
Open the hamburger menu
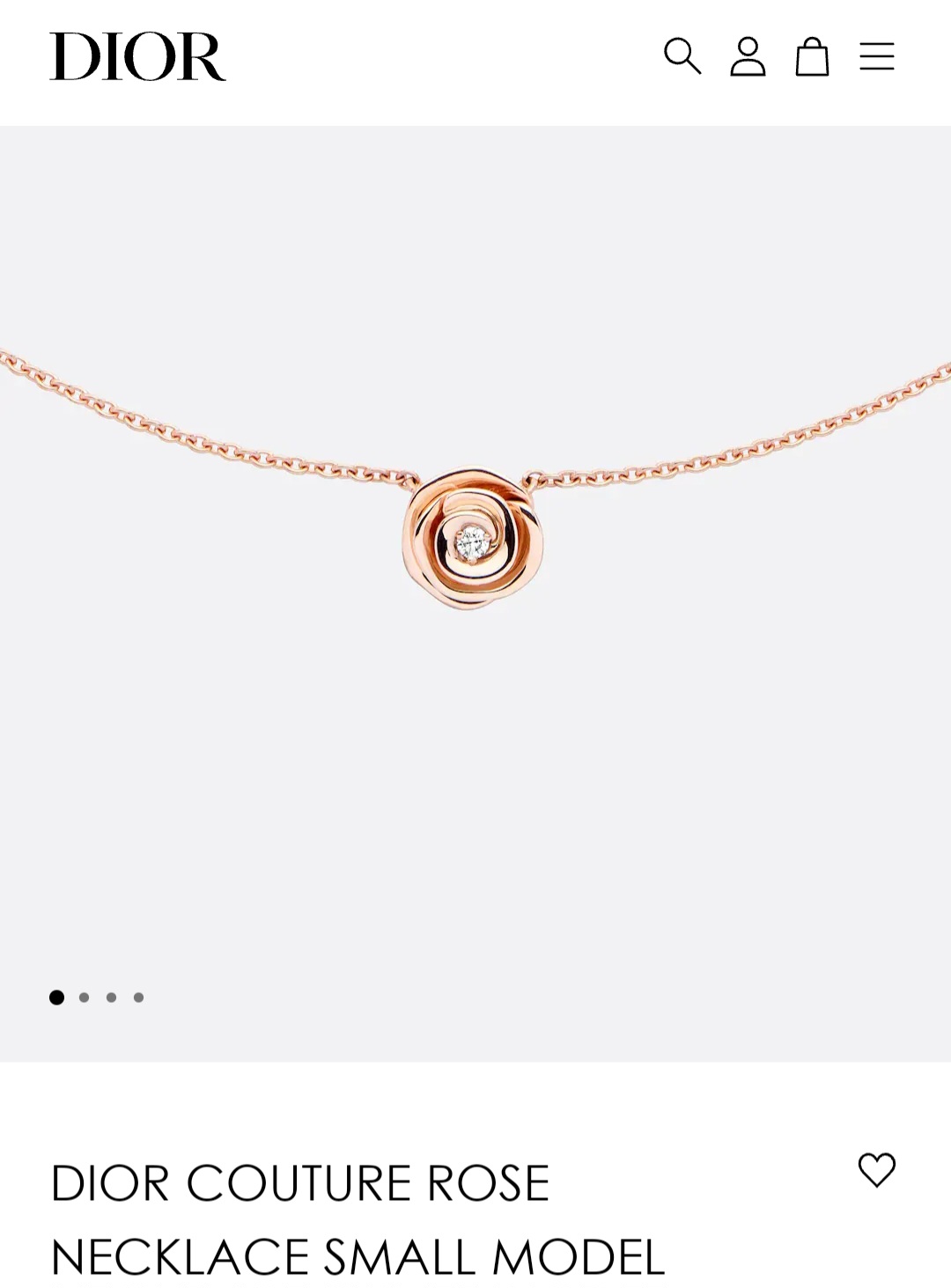tap(877, 56)
